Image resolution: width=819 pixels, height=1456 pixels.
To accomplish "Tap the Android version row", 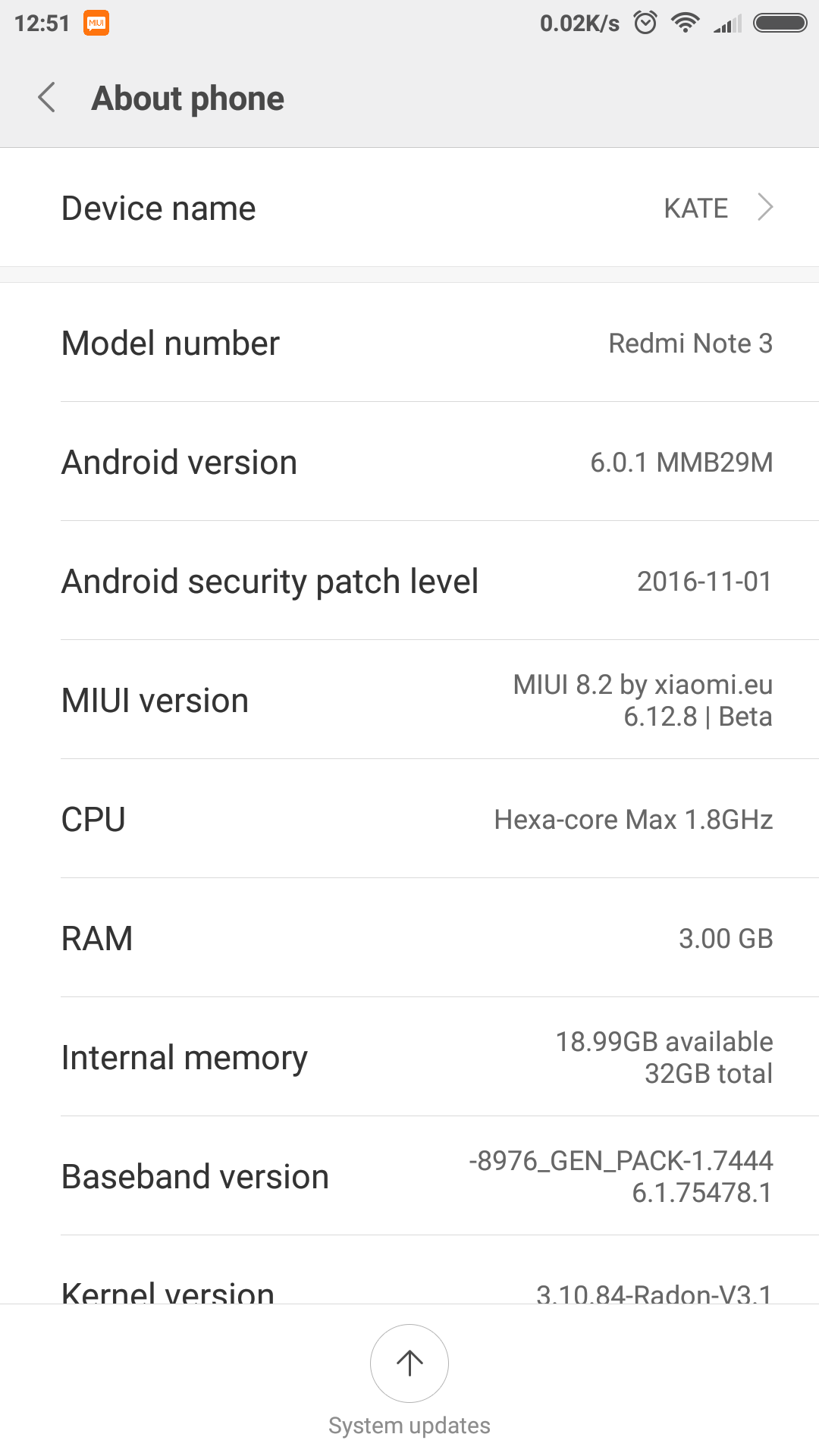I will click(409, 462).
